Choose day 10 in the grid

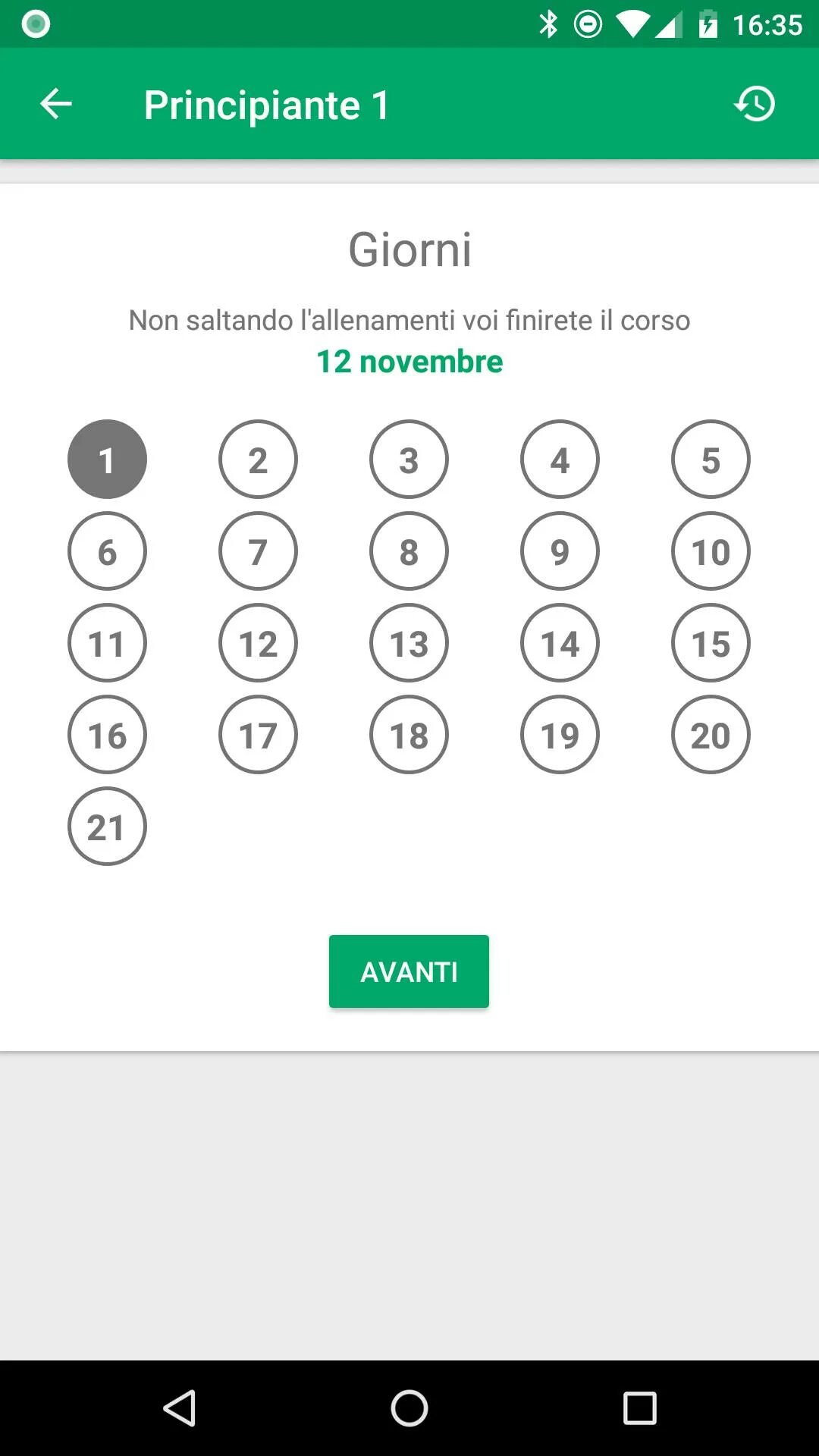711,551
